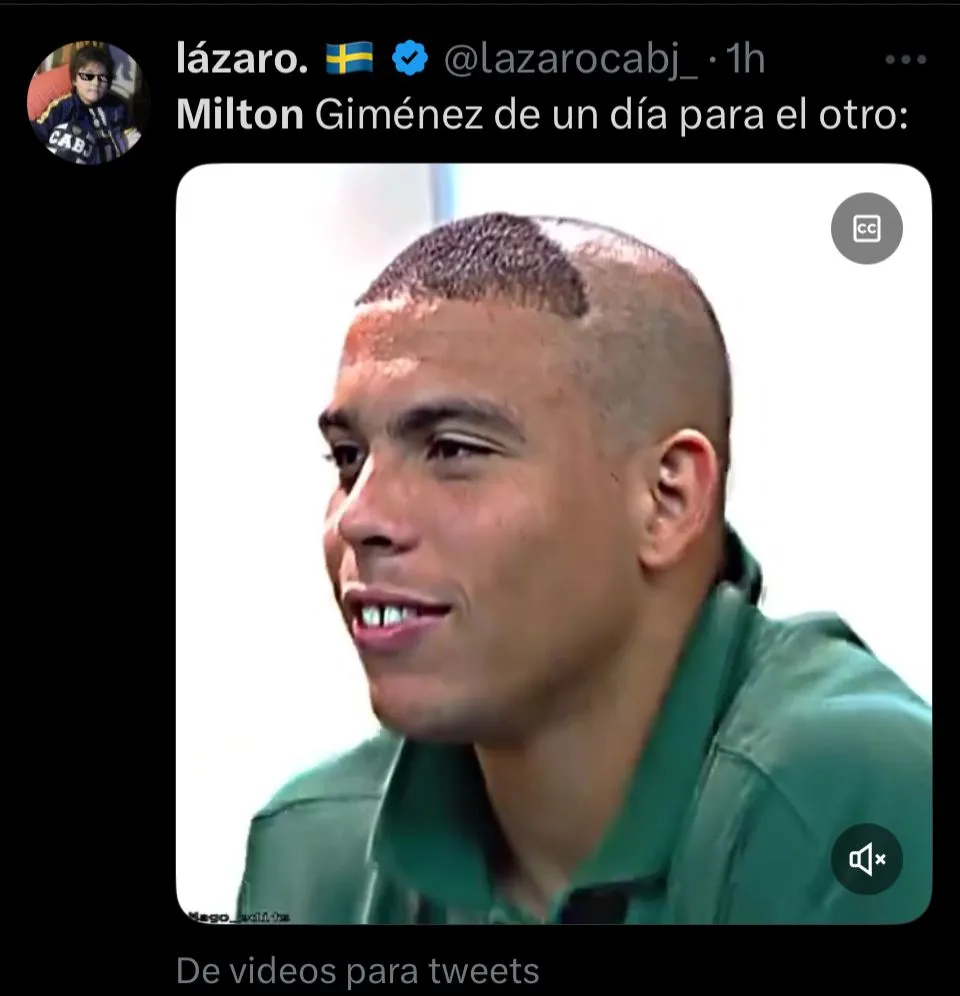Open the tweet's three-dot overflow menu

point(905,60)
